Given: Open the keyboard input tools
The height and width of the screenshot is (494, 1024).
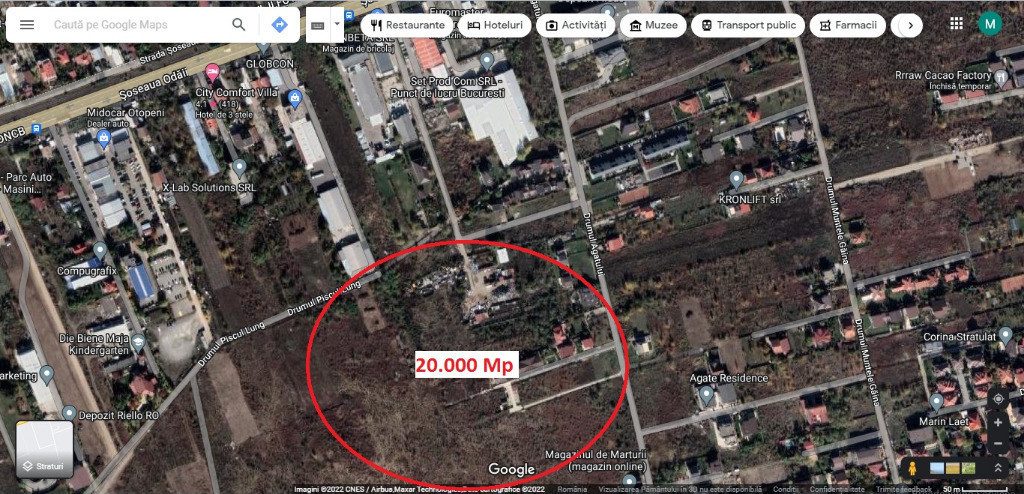Looking at the screenshot, I should (318, 25).
